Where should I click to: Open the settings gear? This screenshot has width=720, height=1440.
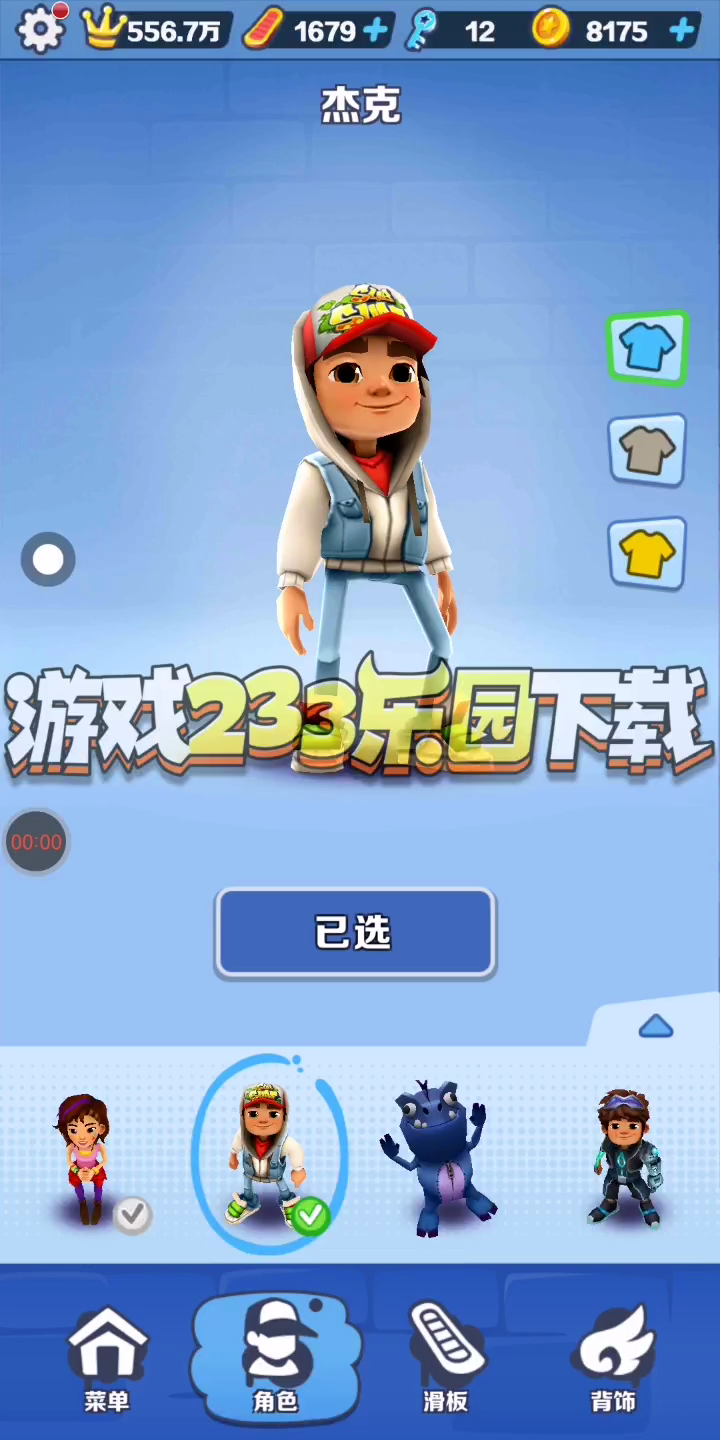42,30
